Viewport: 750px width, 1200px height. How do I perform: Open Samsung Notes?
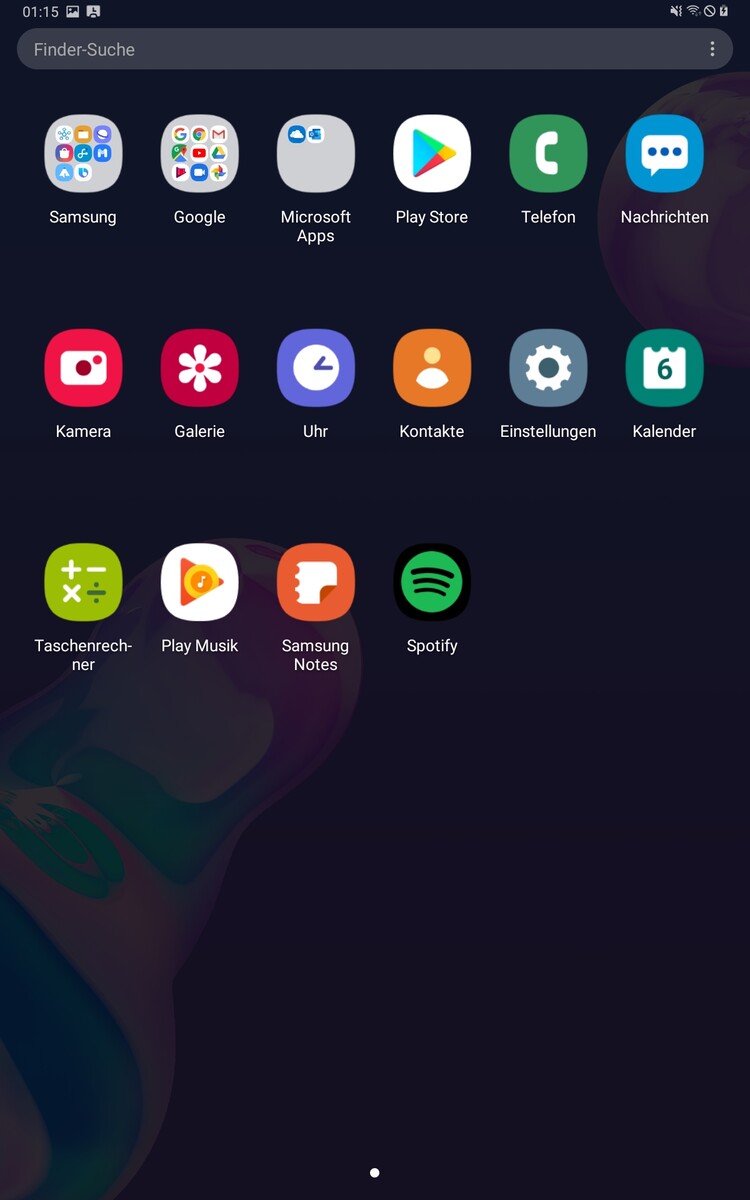coord(315,582)
